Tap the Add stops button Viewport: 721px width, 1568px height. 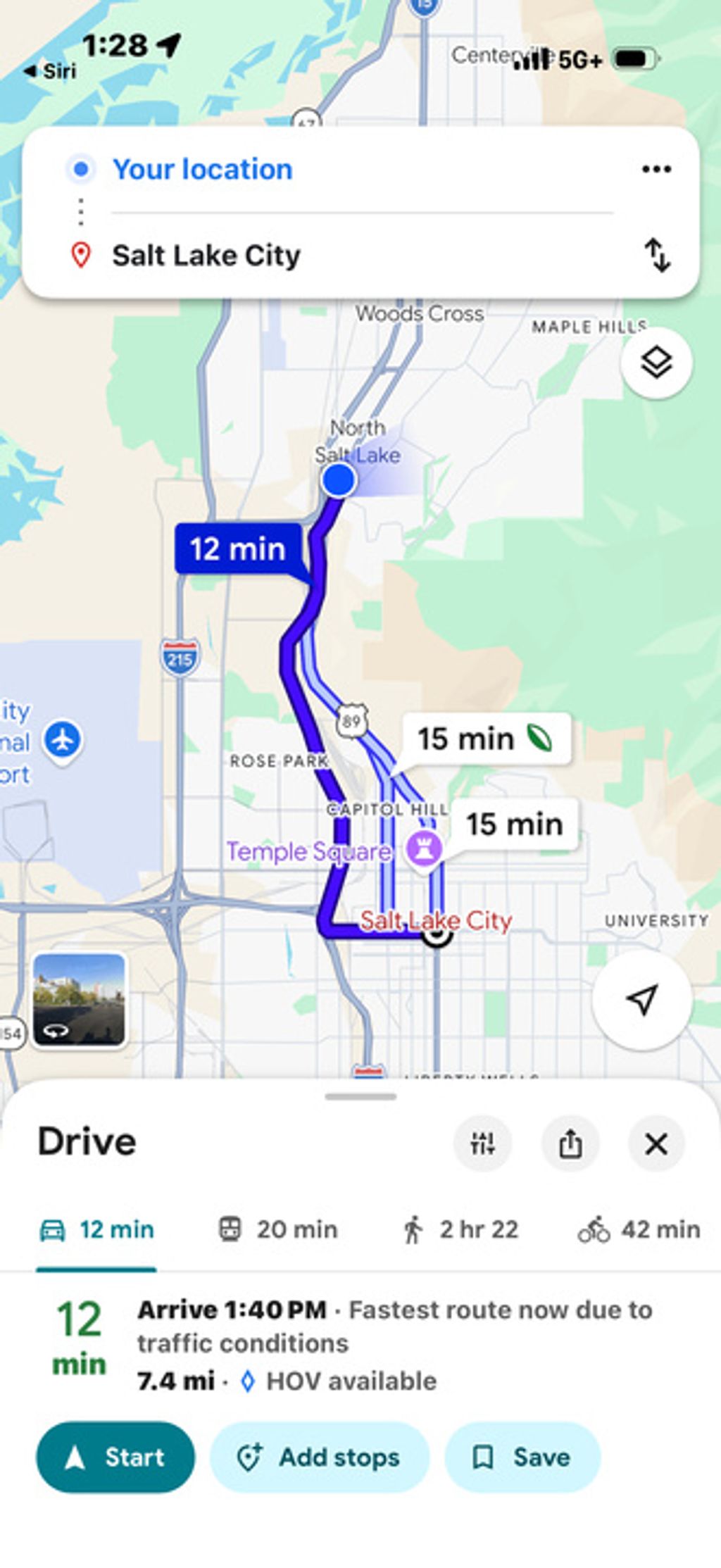[319, 1457]
